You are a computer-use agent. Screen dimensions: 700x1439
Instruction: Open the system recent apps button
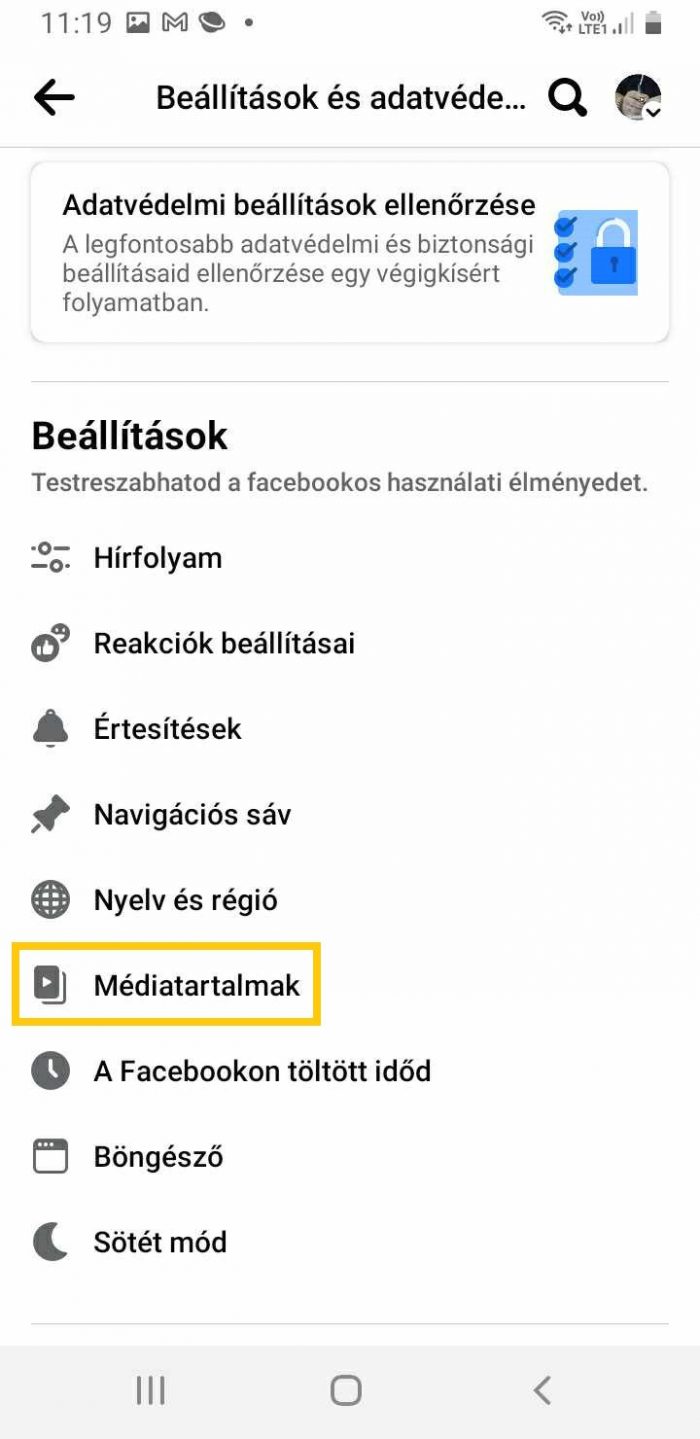pos(150,1390)
